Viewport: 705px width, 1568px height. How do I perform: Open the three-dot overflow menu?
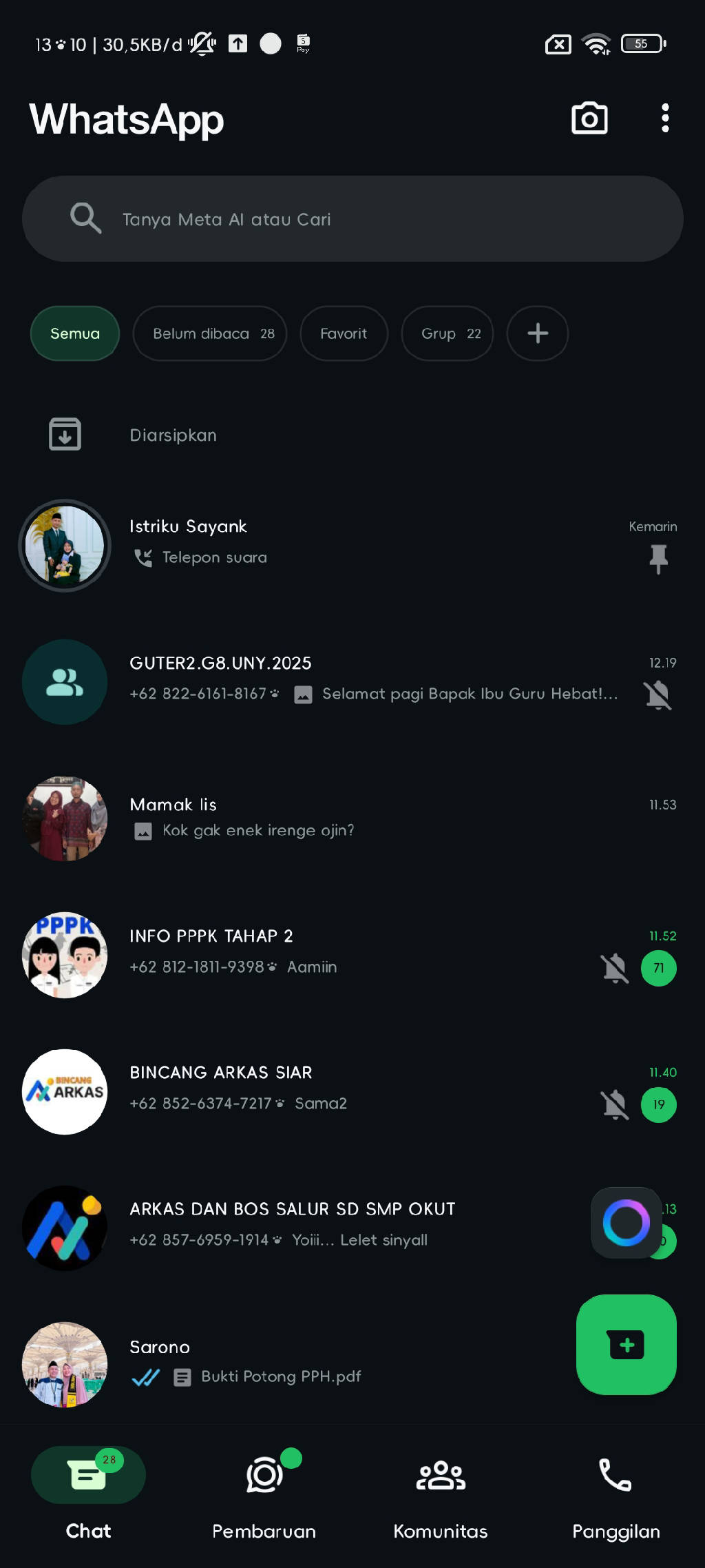coord(665,118)
